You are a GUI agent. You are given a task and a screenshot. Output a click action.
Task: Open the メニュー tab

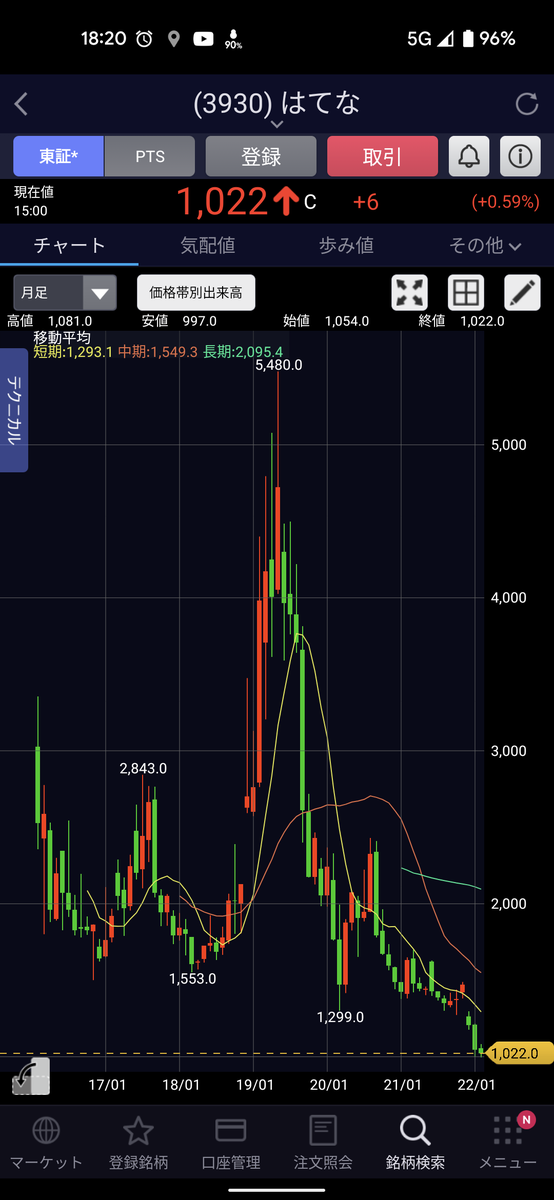pyautogui.click(x=508, y=1144)
